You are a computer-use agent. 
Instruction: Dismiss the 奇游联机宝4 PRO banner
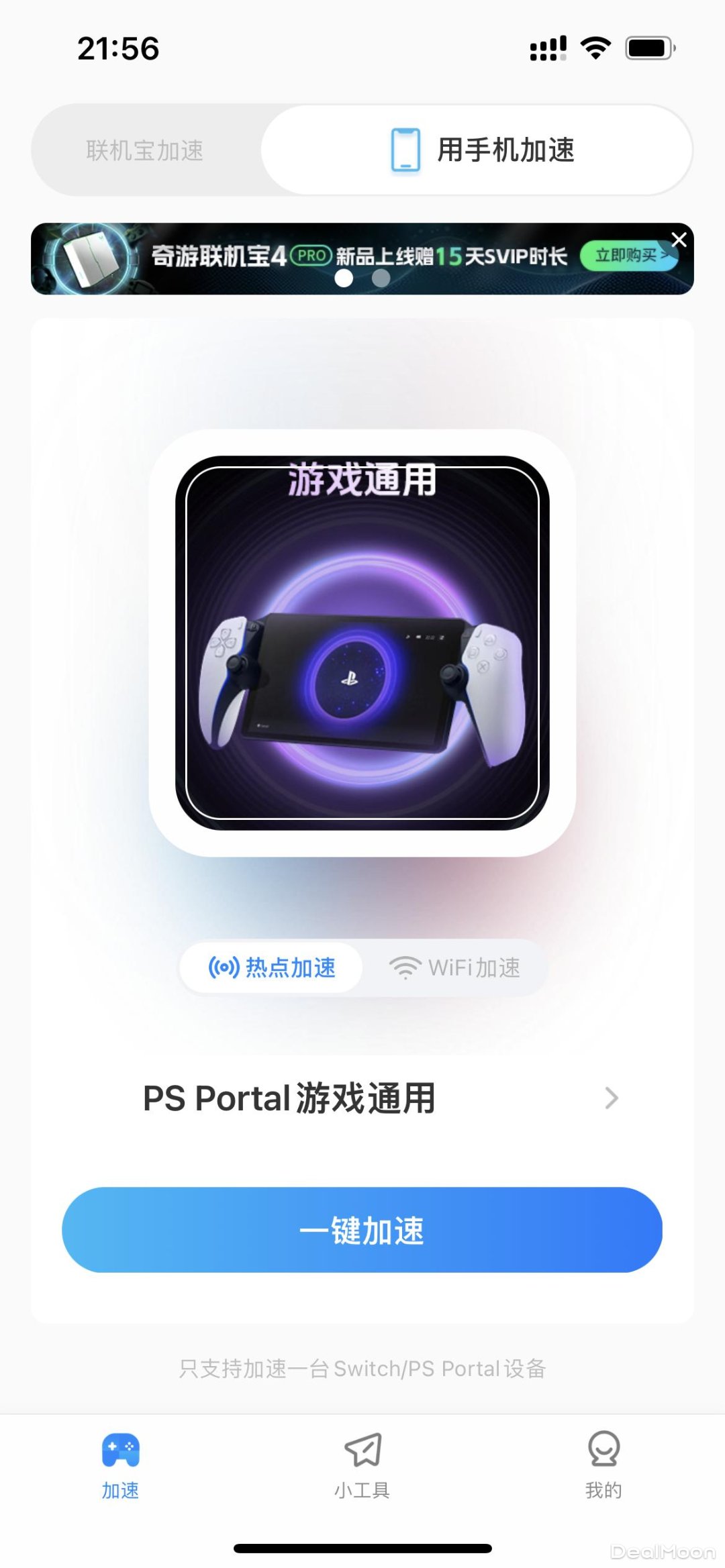click(x=679, y=240)
